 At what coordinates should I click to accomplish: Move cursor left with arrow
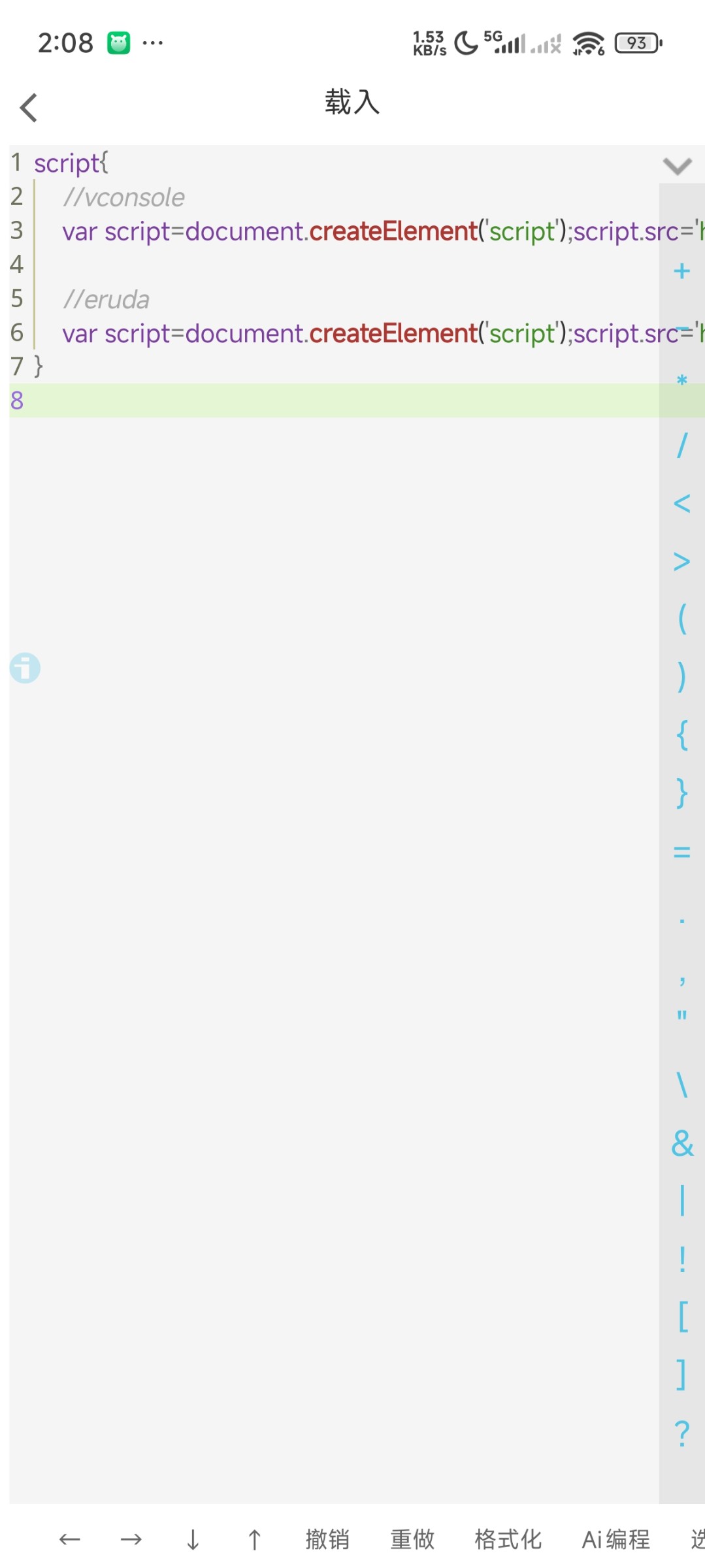tap(69, 1539)
